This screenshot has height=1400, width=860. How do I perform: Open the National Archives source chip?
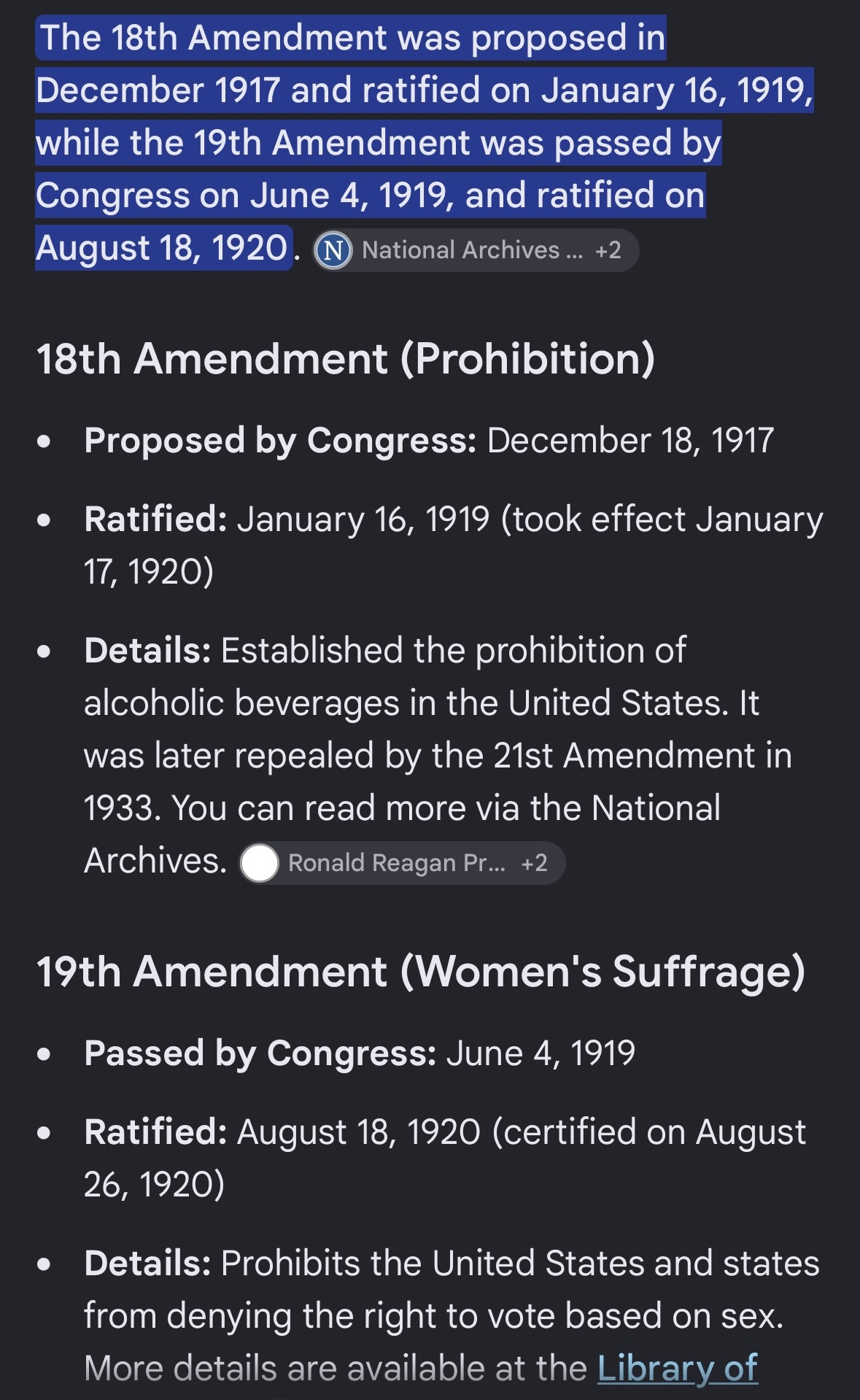tap(476, 250)
